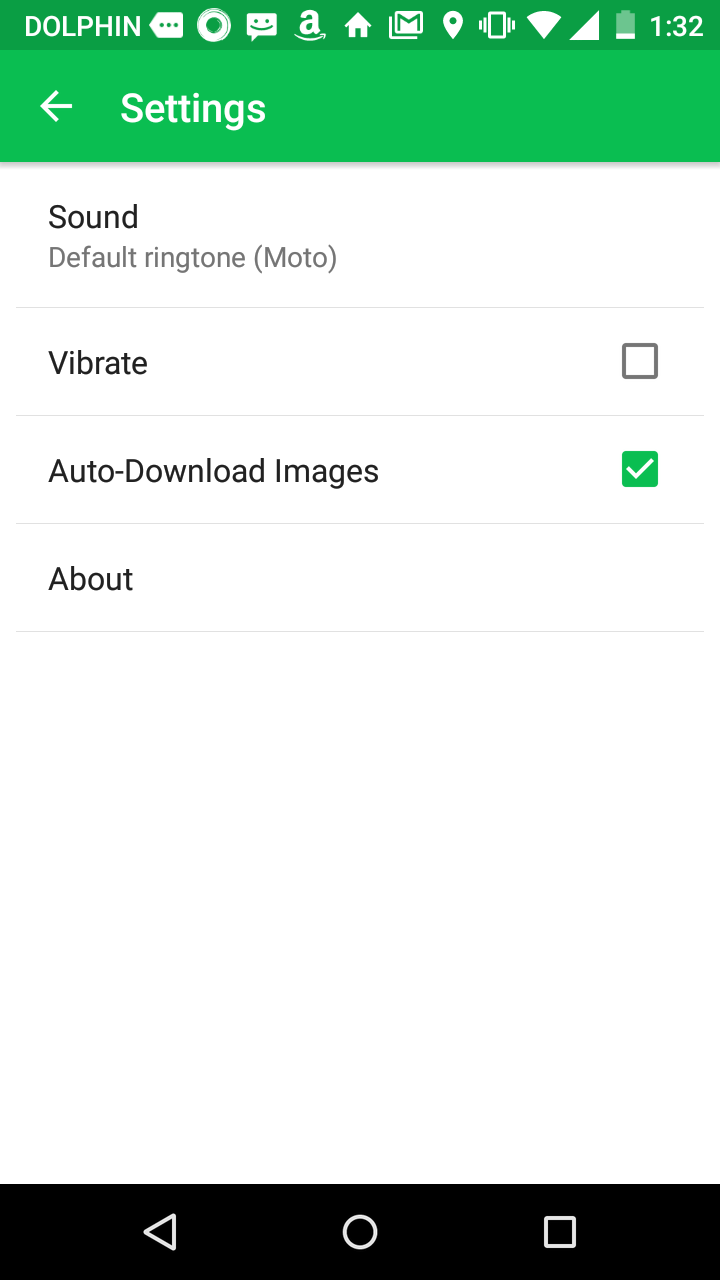Disable Auto-Download Images
The image size is (720, 1280).
[x=639, y=469]
